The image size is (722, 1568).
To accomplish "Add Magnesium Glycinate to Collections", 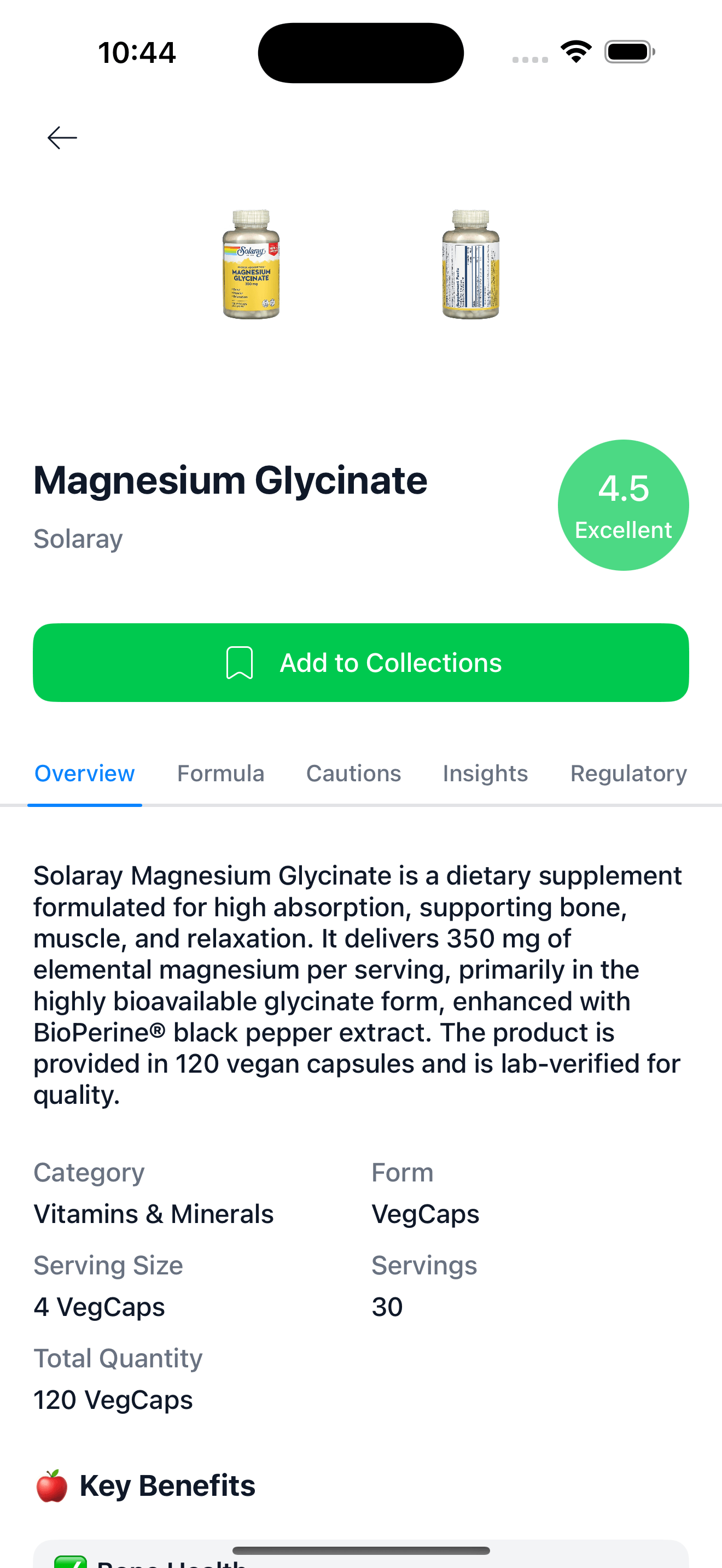I will point(361,662).
